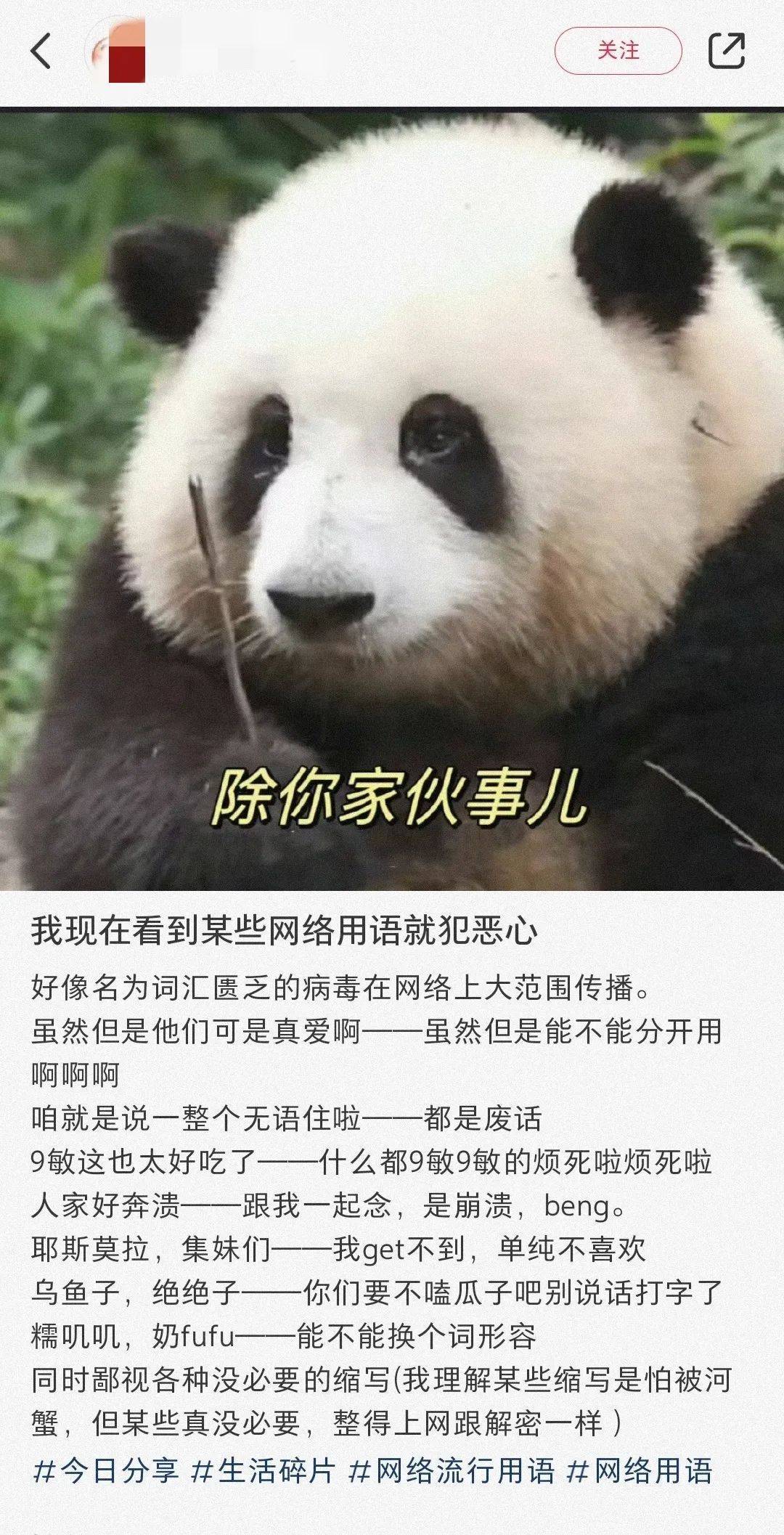Open the #生活碎片 hashtag

pyautogui.click(x=263, y=1471)
